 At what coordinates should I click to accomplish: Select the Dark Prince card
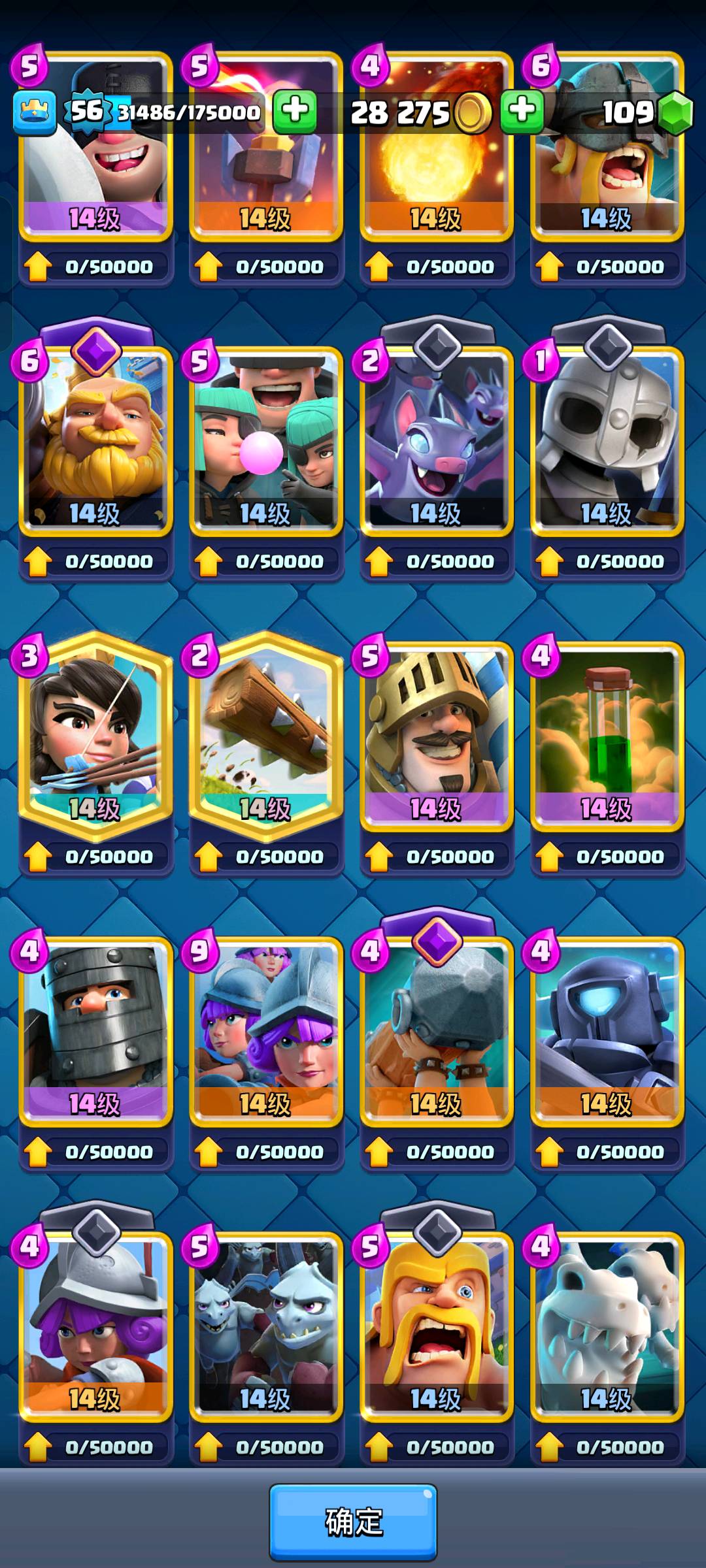[96, 1032]
